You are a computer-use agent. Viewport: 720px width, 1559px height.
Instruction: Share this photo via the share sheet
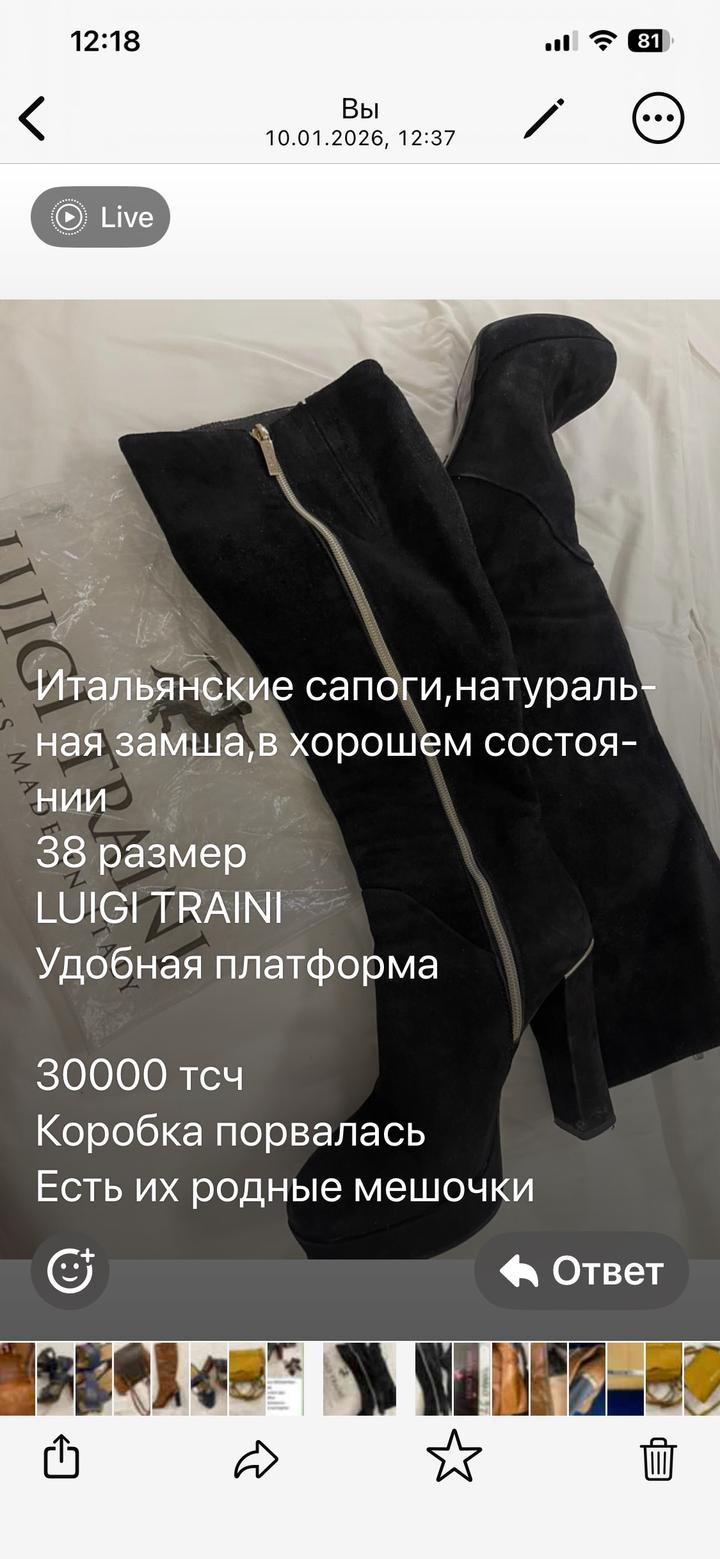coord(61,1456)
